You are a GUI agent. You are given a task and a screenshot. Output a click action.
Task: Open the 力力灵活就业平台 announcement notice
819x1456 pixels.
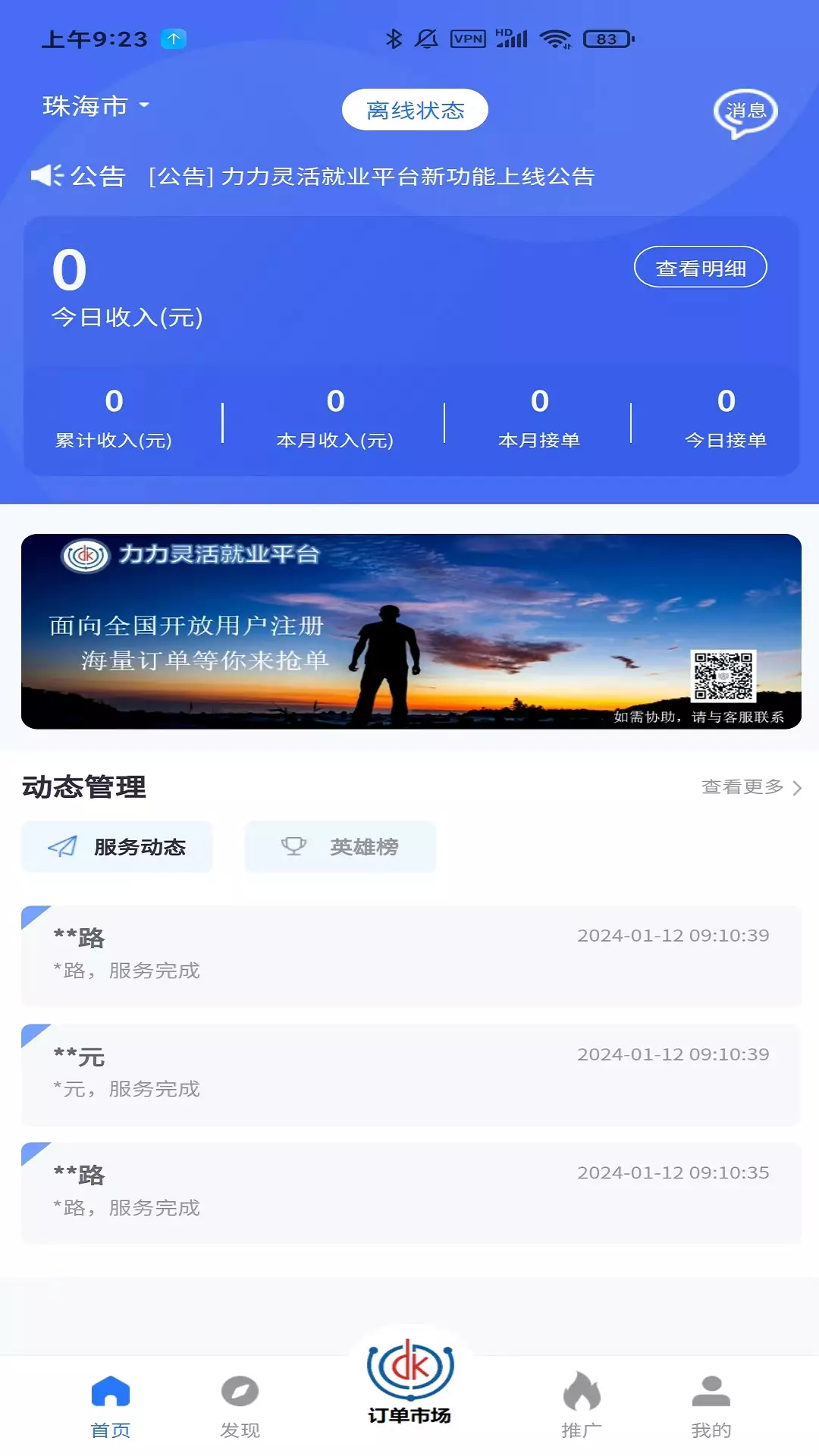coord(372,176)
